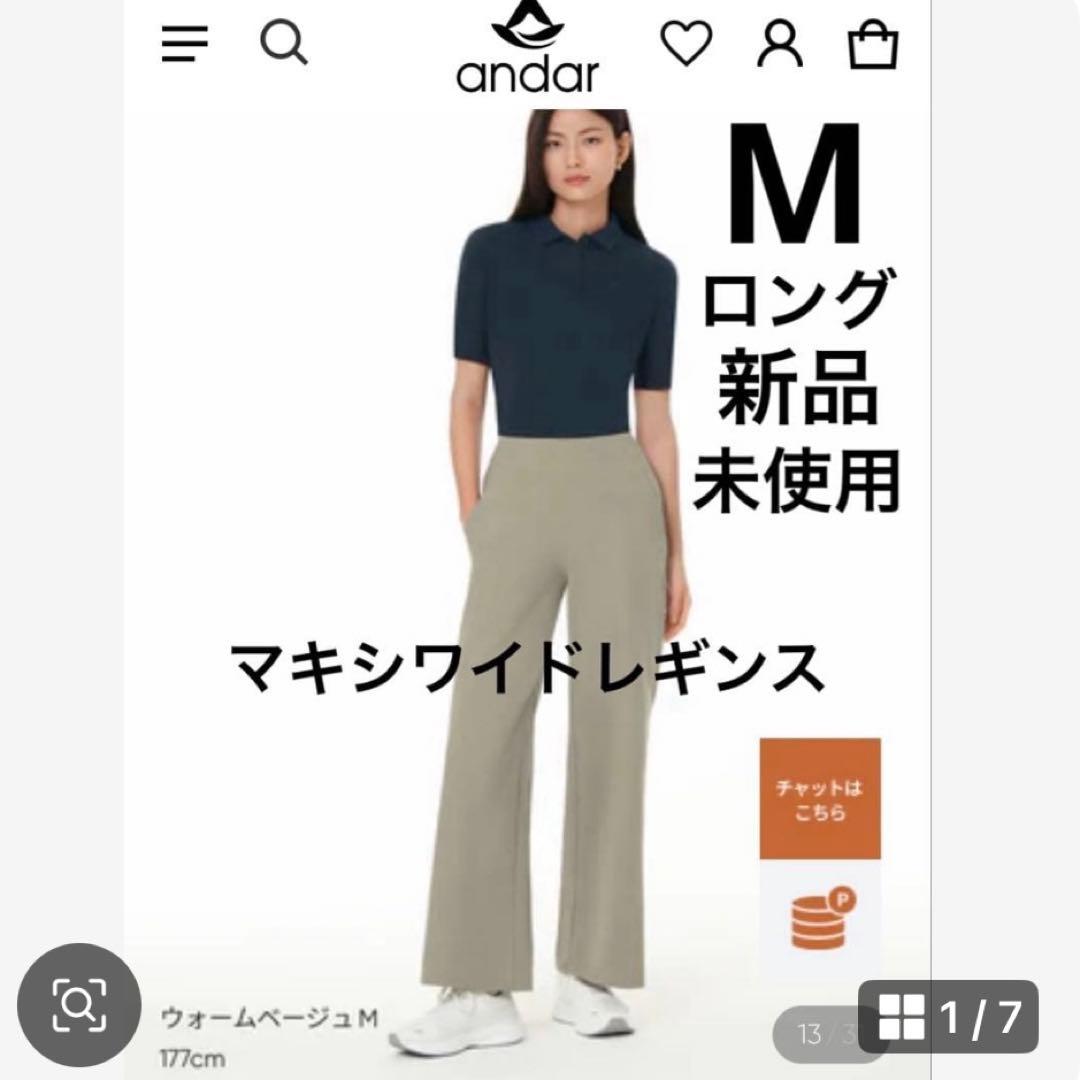Open visual search for similar items
Screen dimensions: 1080x1080
78,1001
